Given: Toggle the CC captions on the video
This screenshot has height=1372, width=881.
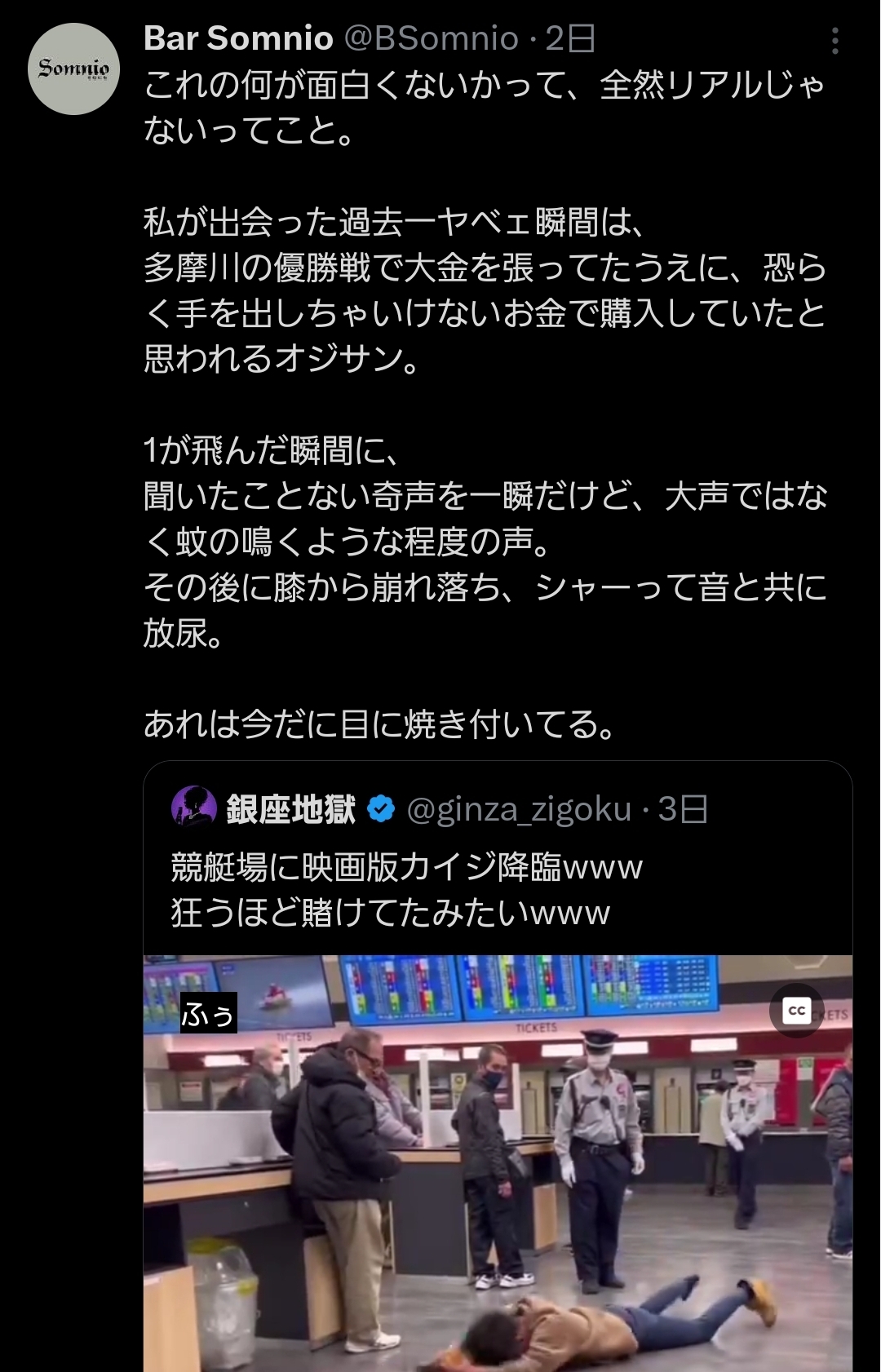Looking at the screenshot, I should point(796,1011).
